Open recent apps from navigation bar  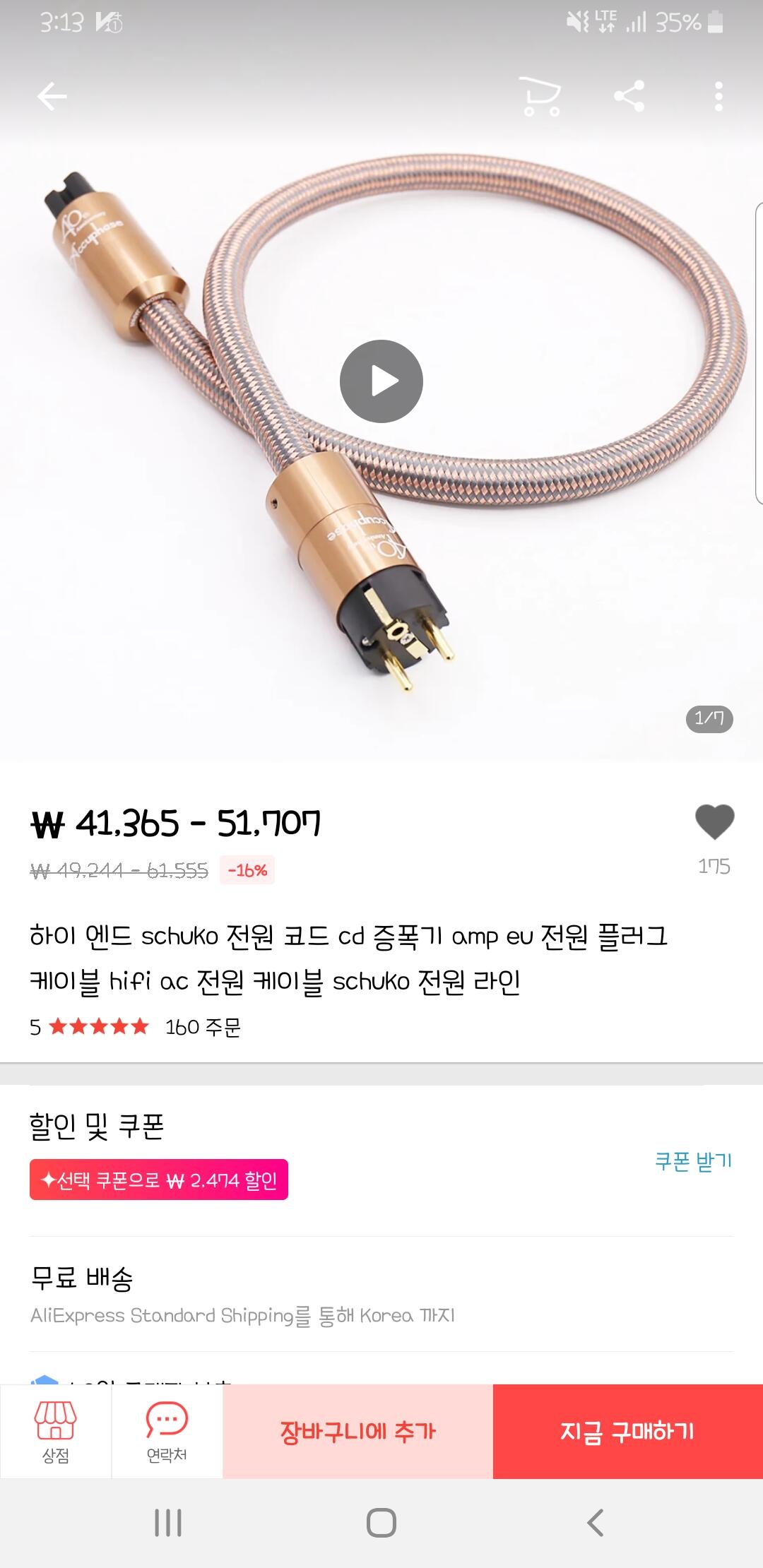pyautogui.click(x=168, y=1523)
